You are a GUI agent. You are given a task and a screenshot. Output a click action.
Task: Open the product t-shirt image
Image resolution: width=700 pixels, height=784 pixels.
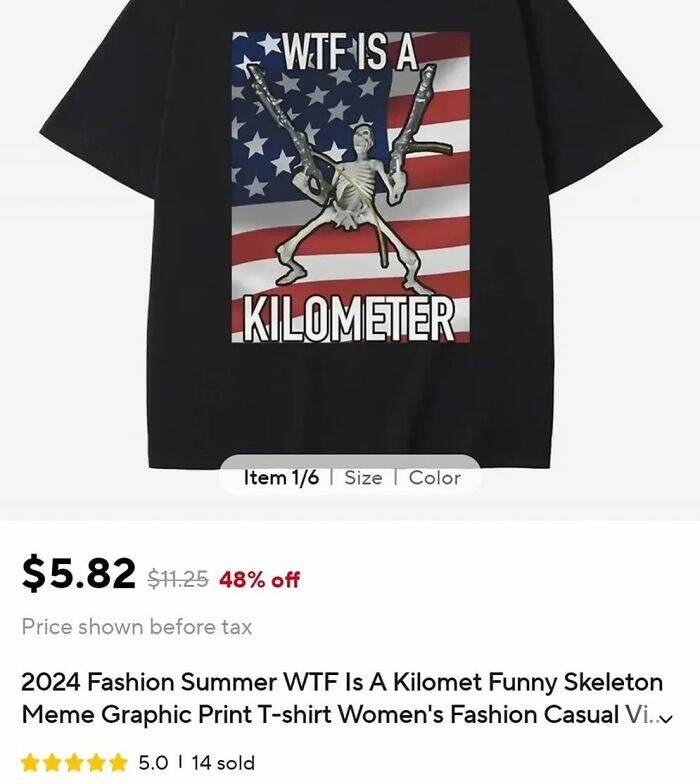coord(350,200)
